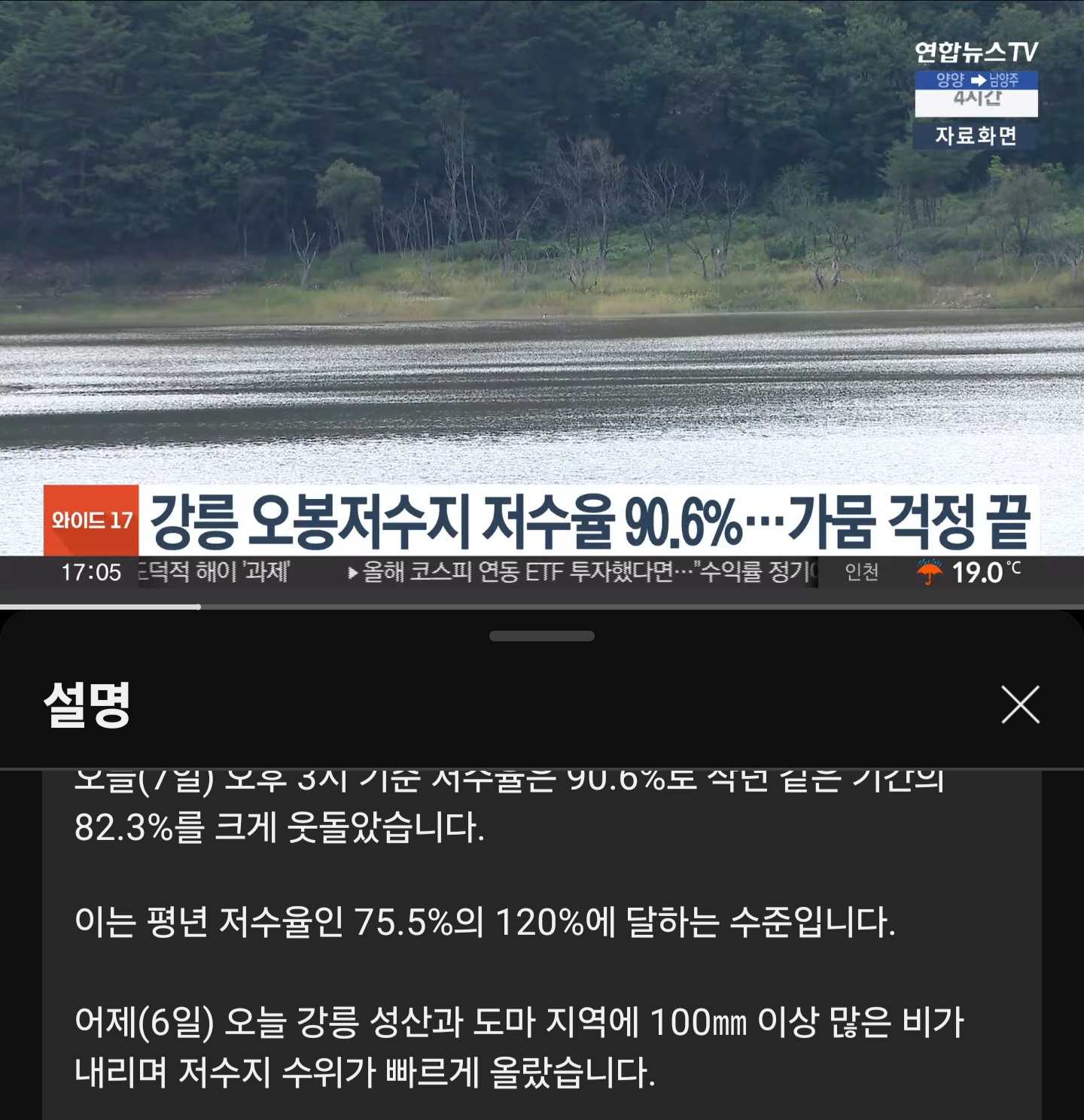This screenshot has width=1084, height=1120.
Task: Close the 설명 description panel
Action: click(1020, 705)
